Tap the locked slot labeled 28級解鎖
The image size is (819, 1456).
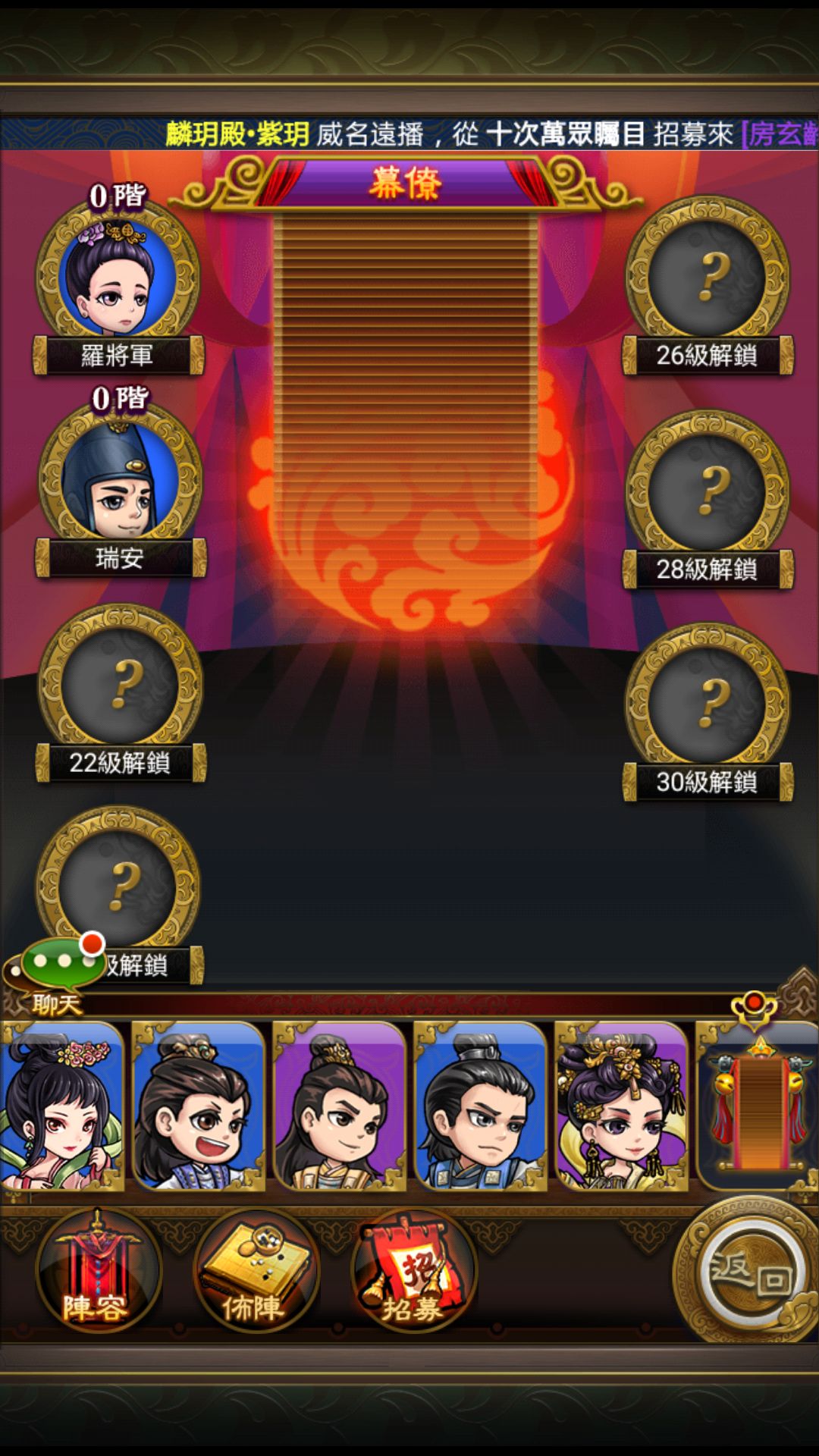coord(708,493)
